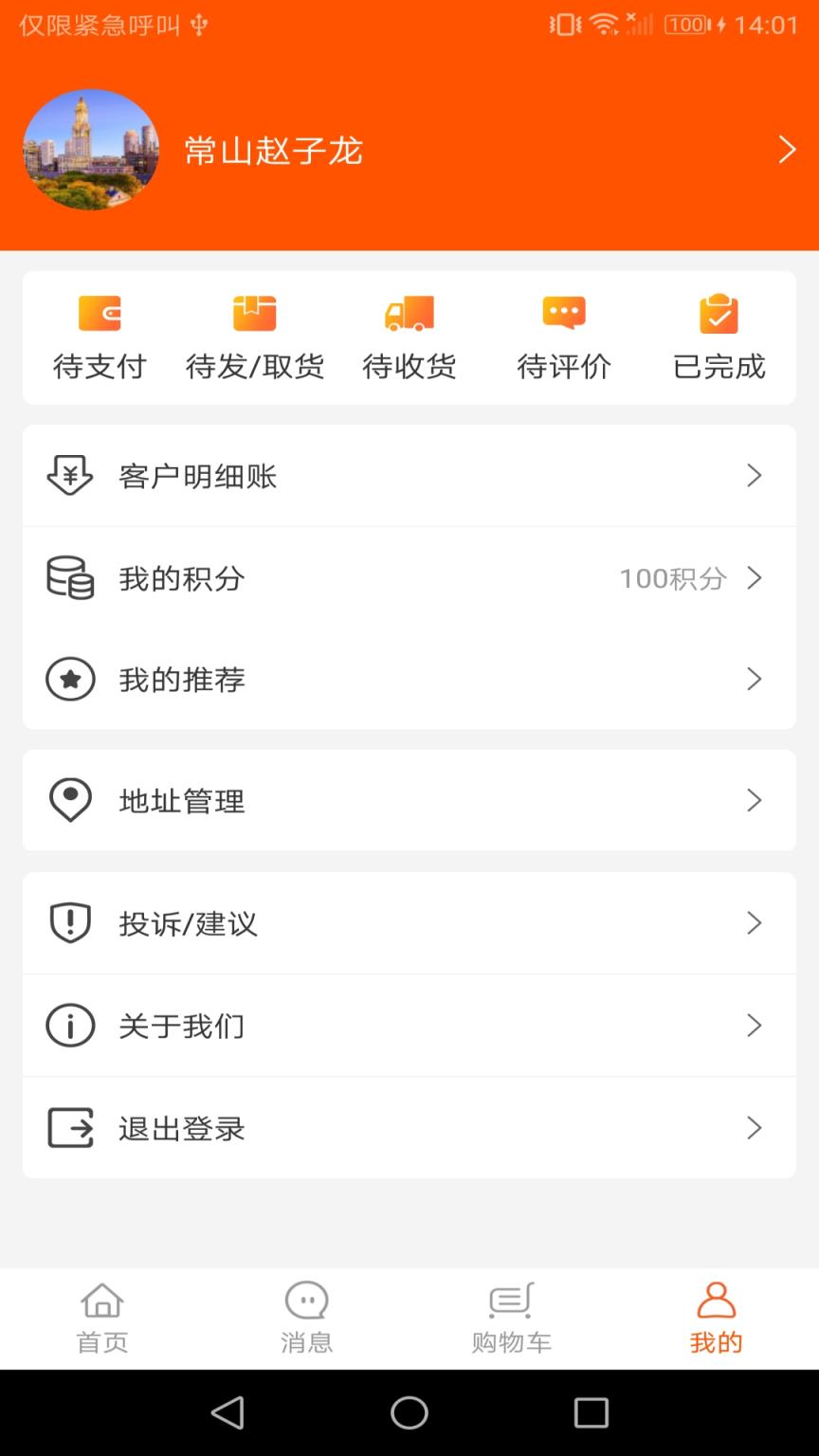Select the 我的积分 coins icon
This screenshot has height=1456, width=819.
pos(70,578)
